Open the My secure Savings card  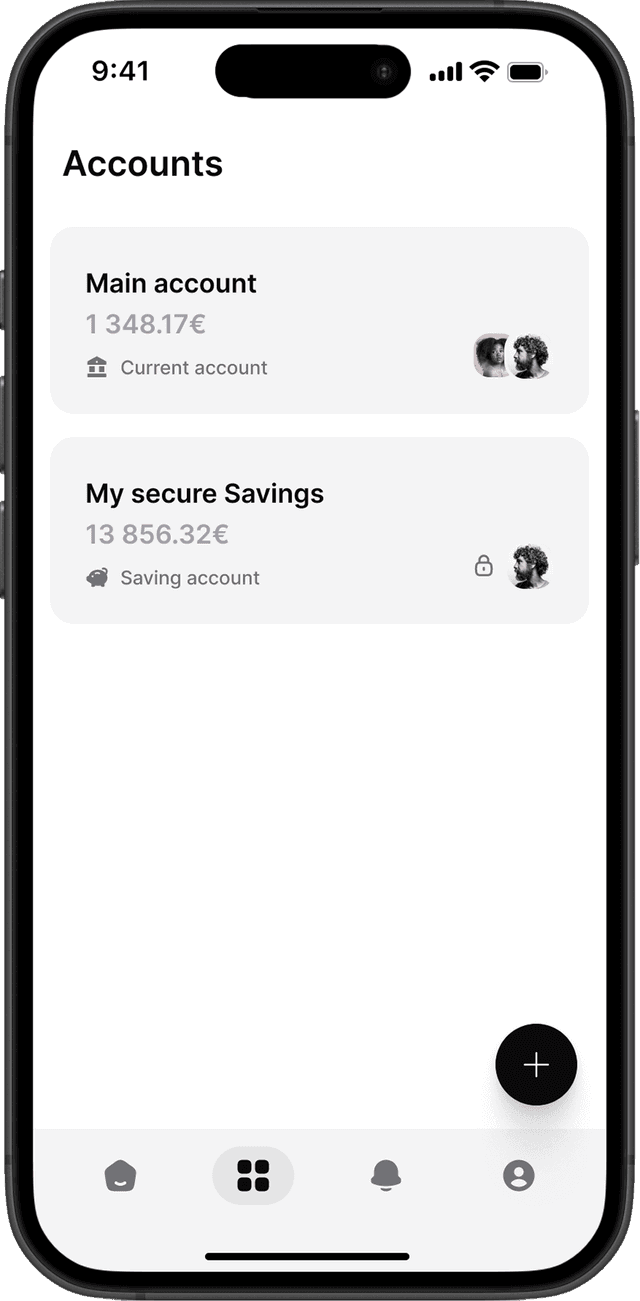pyautogui.click(x=319, y=530)
